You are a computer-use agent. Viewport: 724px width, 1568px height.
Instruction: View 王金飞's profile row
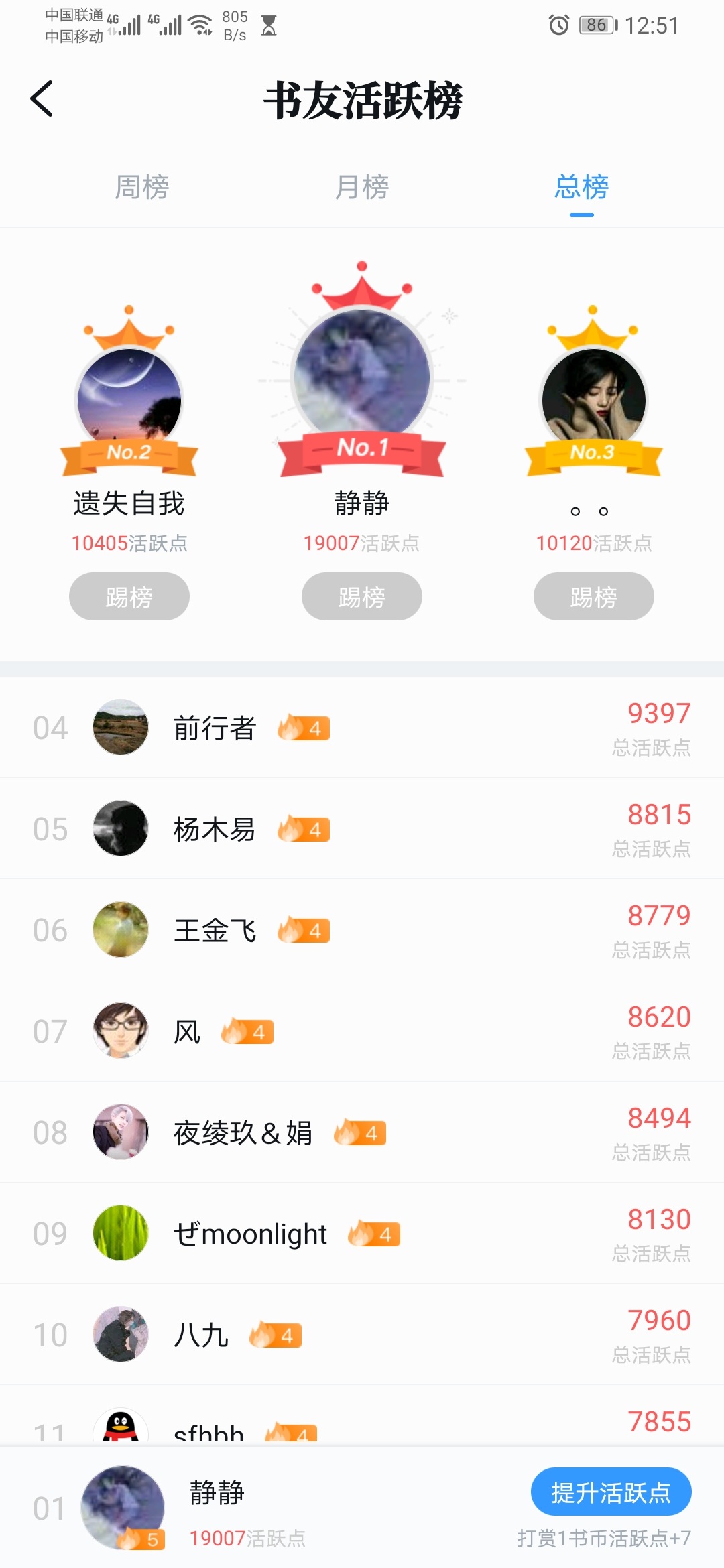coord(362,930)
